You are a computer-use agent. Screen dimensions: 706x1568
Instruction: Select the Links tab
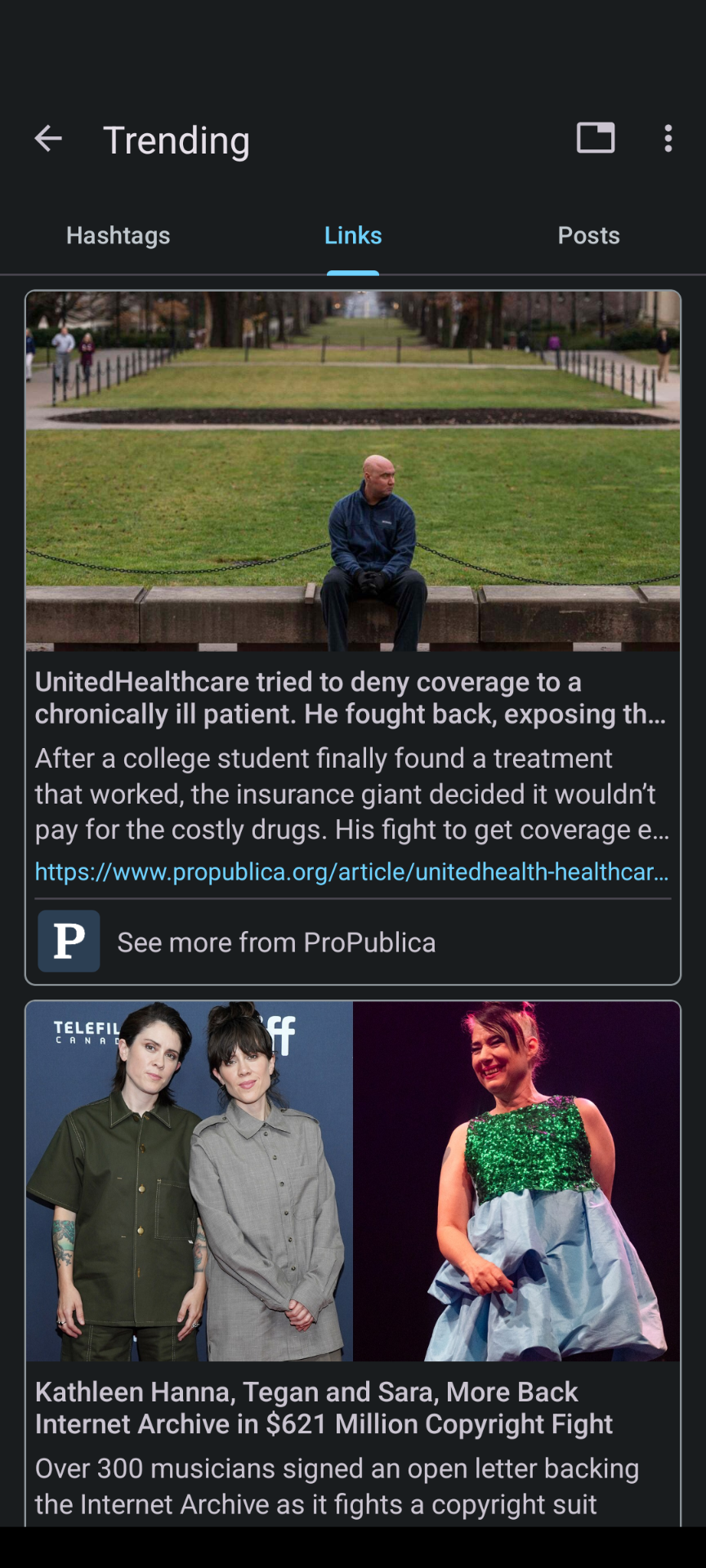353,236
